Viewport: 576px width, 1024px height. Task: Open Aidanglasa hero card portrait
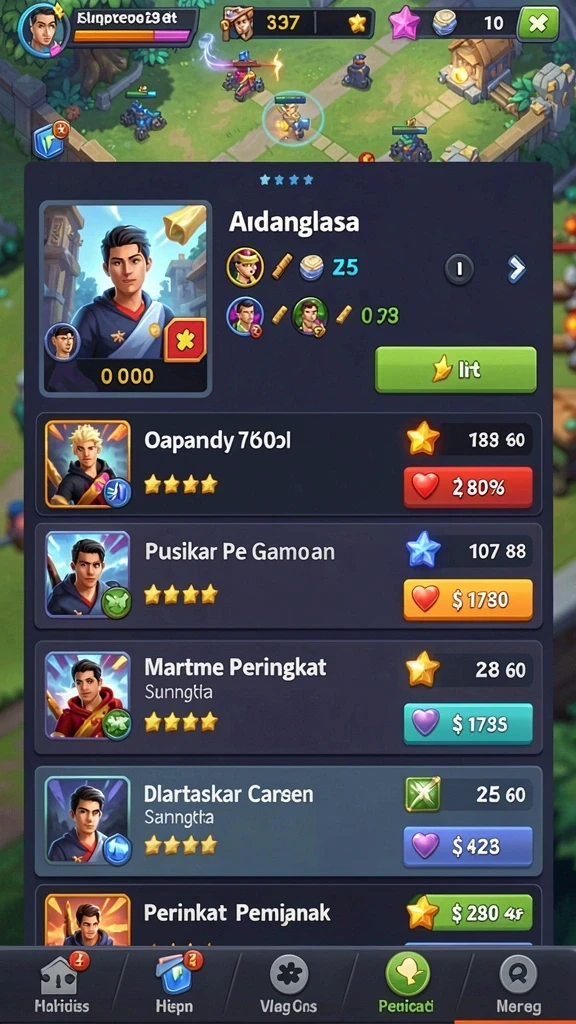(125, 298)
